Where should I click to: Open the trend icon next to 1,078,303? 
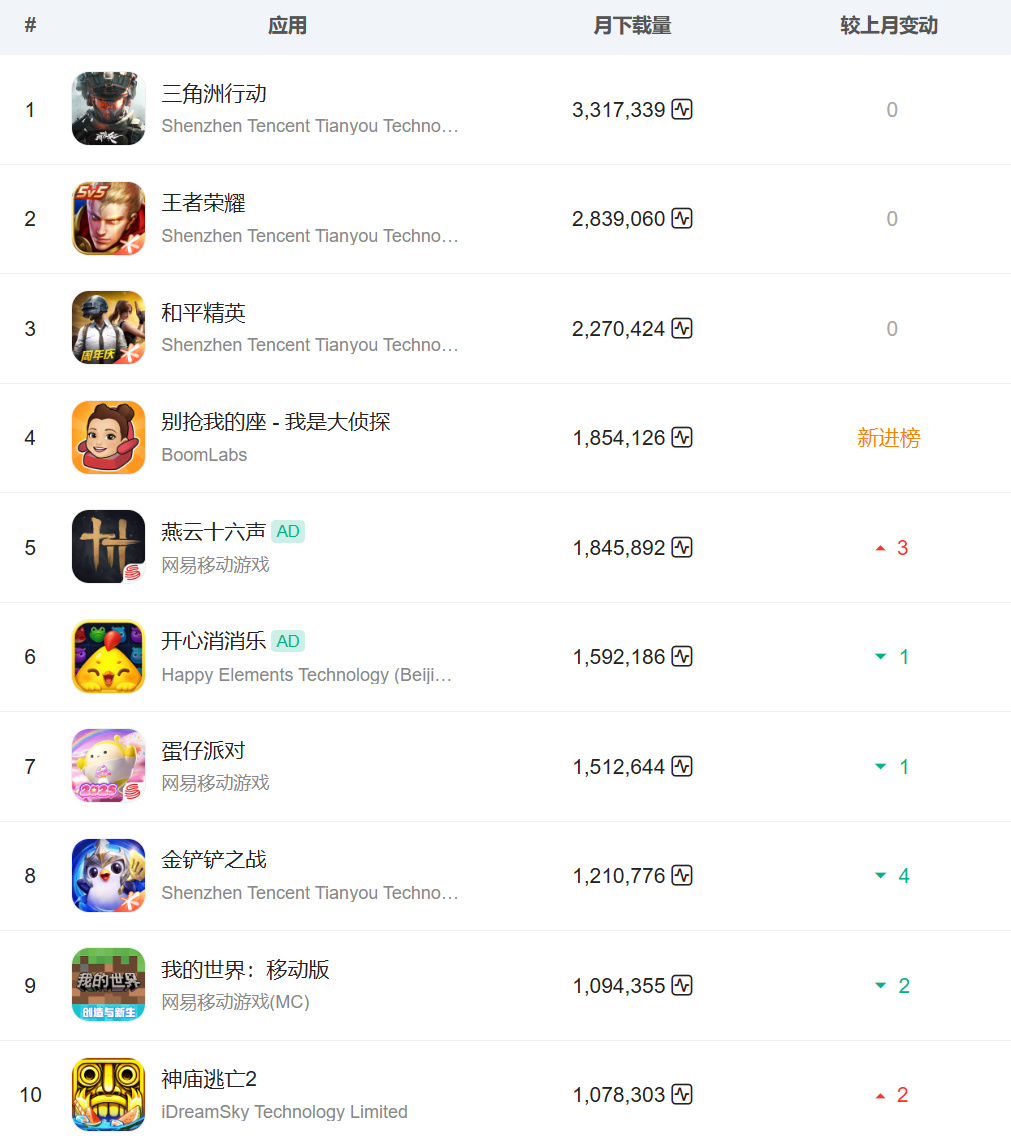click(x=682, y=1095)
